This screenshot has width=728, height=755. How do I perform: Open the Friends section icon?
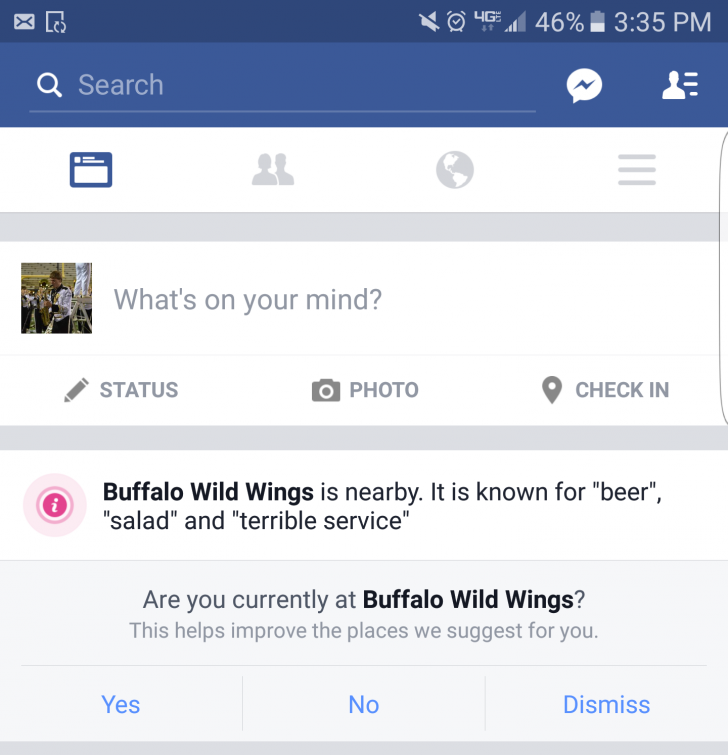coord(273,170)
